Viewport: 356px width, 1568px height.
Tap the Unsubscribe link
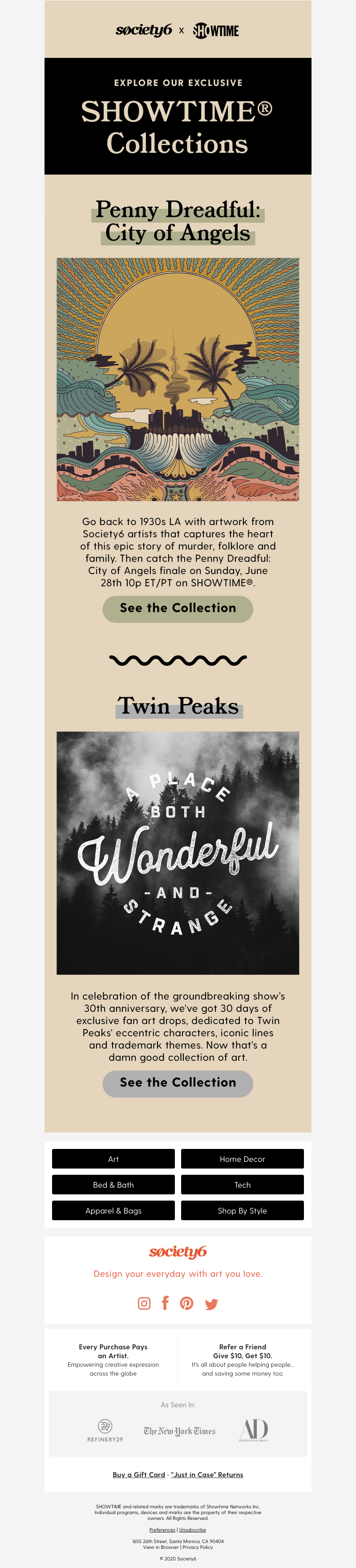coord(192,1530)
